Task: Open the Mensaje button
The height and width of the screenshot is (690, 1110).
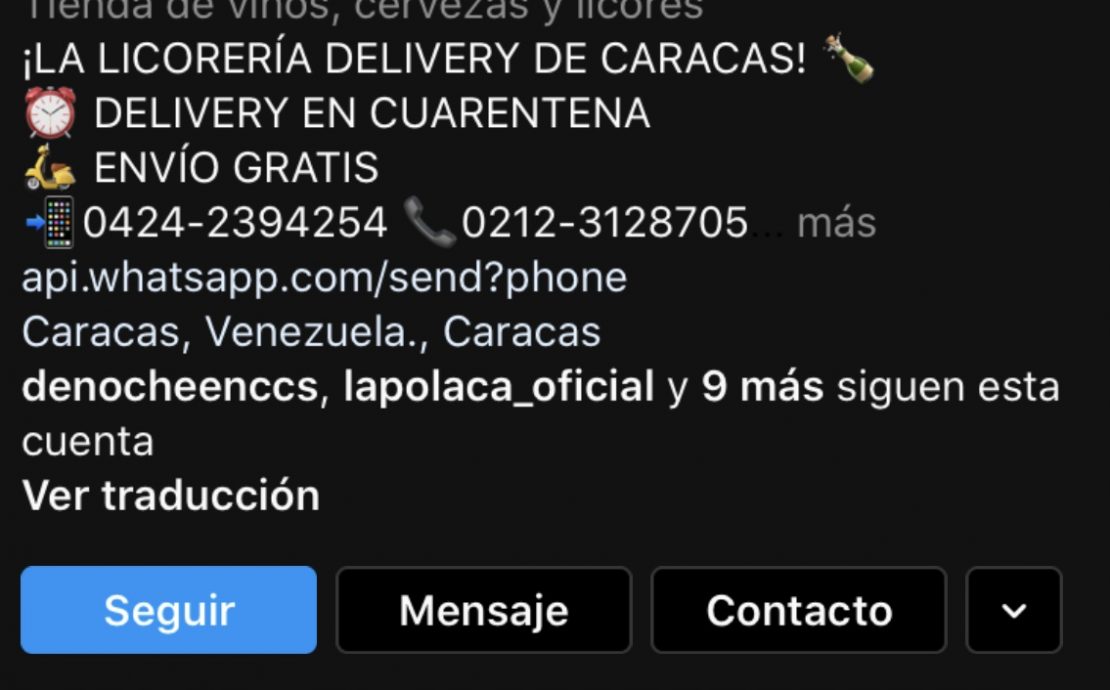Action: click(484, 609)
